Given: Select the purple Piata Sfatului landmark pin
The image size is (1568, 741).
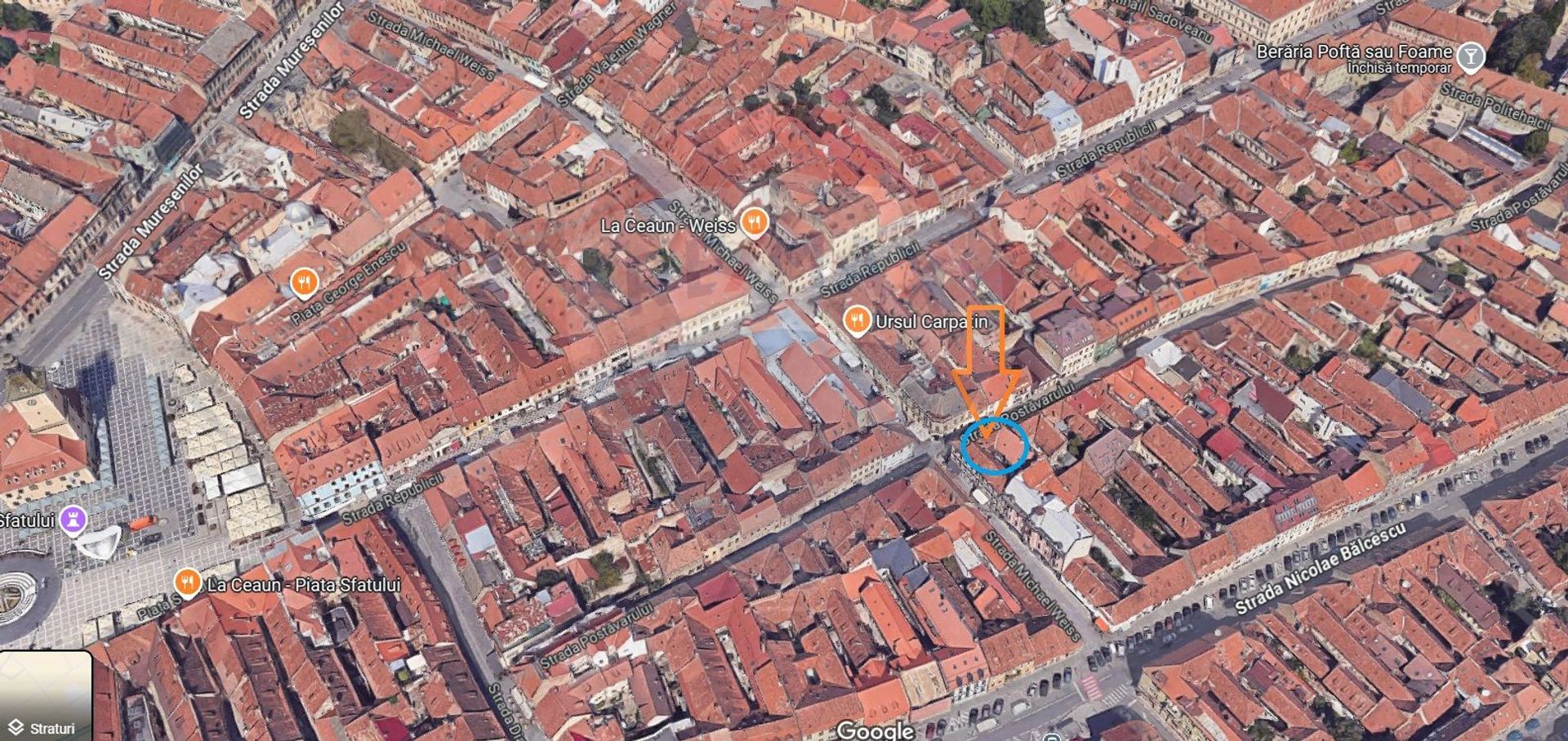Looking at the screenshot, I should click(73, 520).
